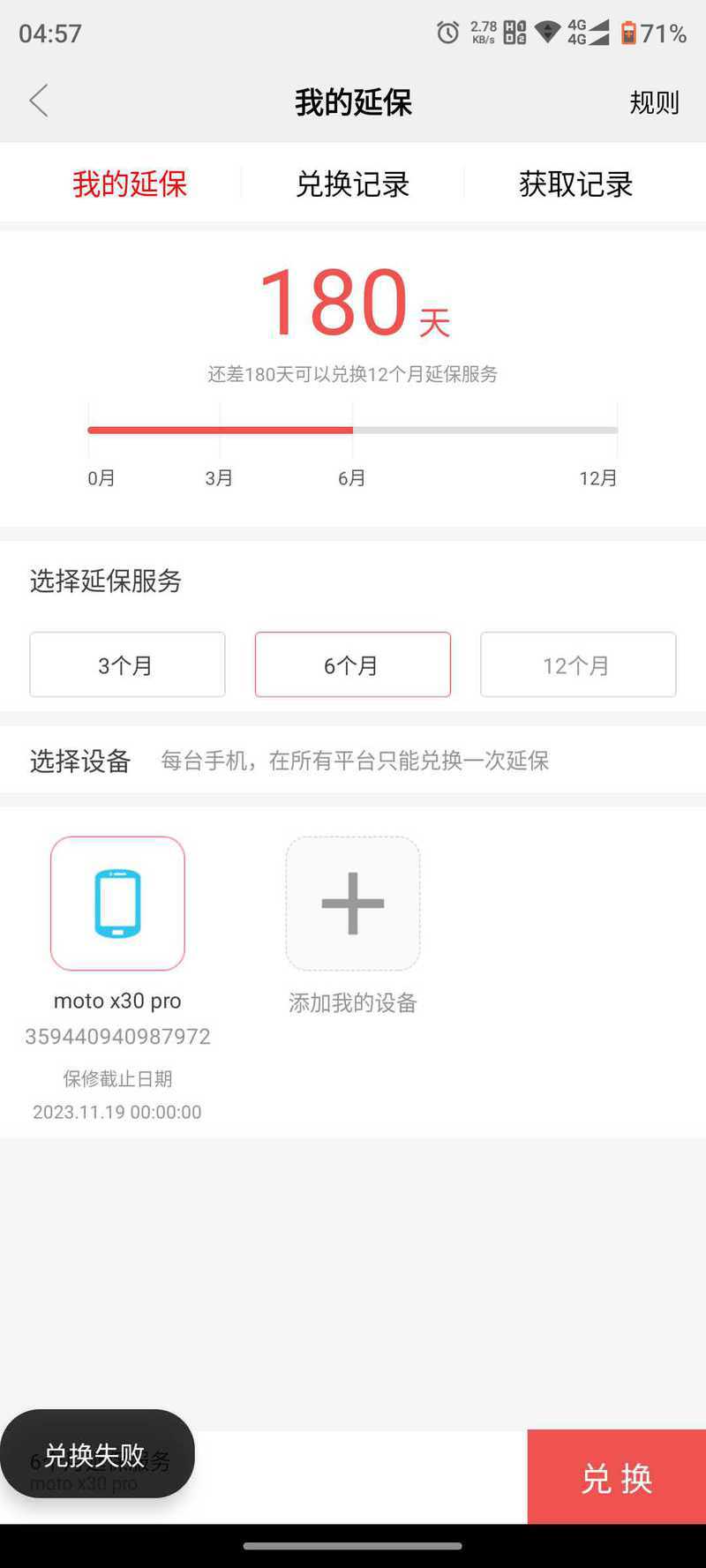
Task: Select the 3个月 warranty option
Action: coord(127,664)
